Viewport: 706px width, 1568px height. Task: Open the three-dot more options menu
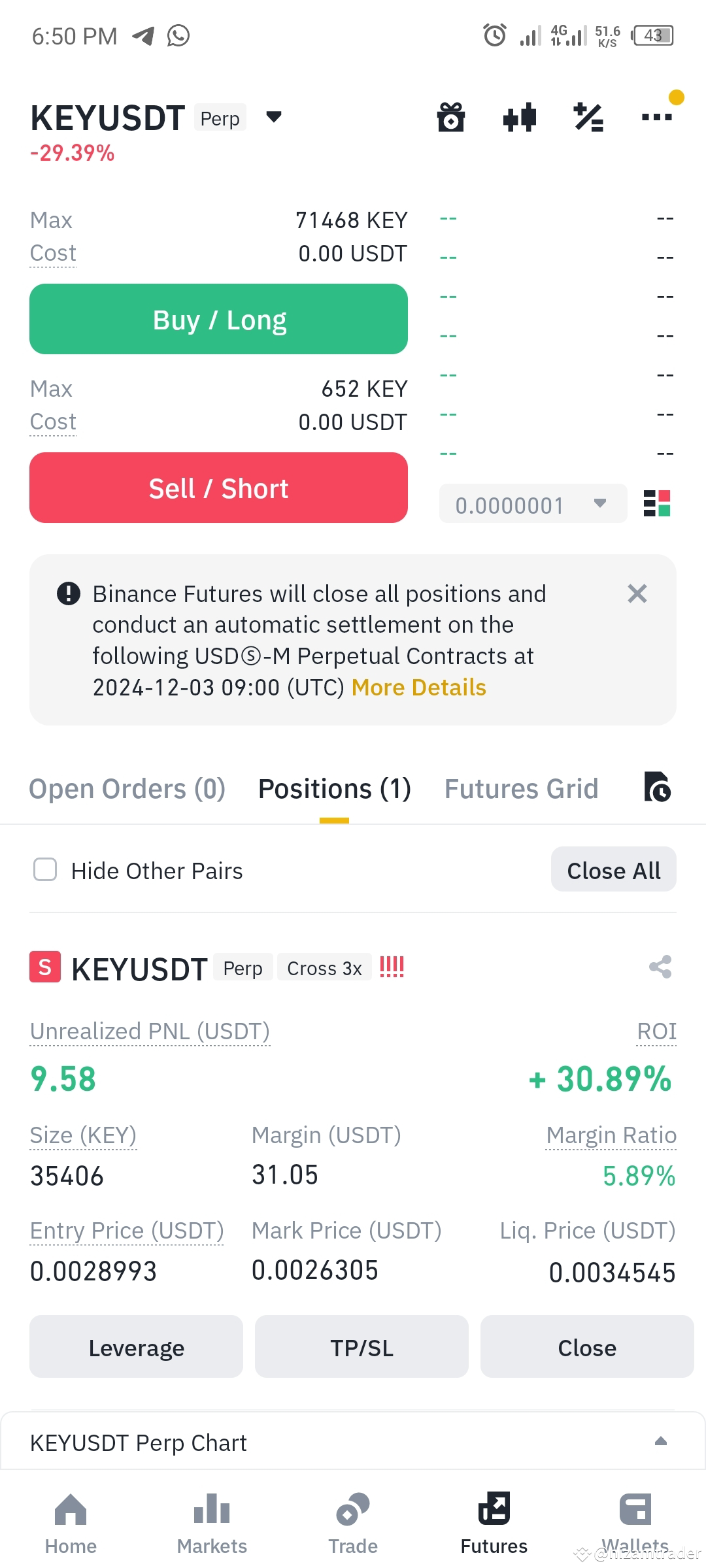click(x=656, y=118)
